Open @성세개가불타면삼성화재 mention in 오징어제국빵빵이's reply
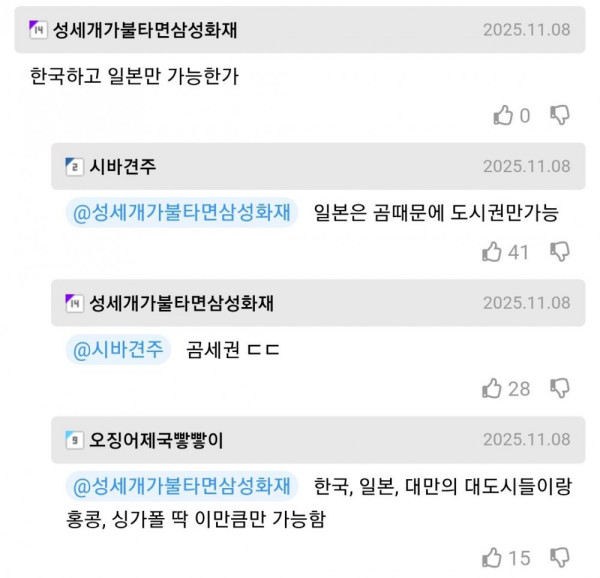Viewport: 600px width, 578px height. [182, 486]
